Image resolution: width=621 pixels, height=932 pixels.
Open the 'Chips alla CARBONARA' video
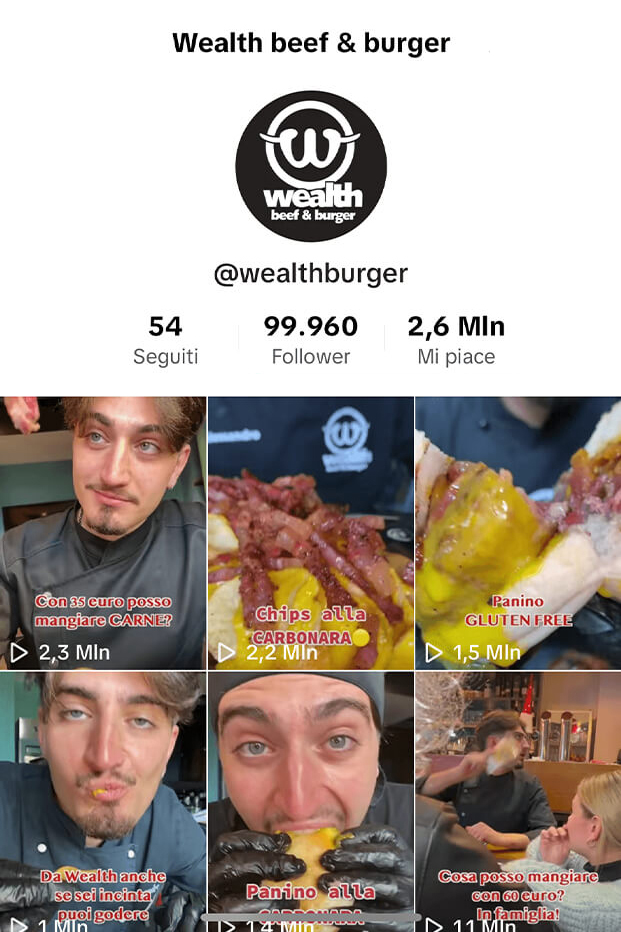[x=311, y=532]
